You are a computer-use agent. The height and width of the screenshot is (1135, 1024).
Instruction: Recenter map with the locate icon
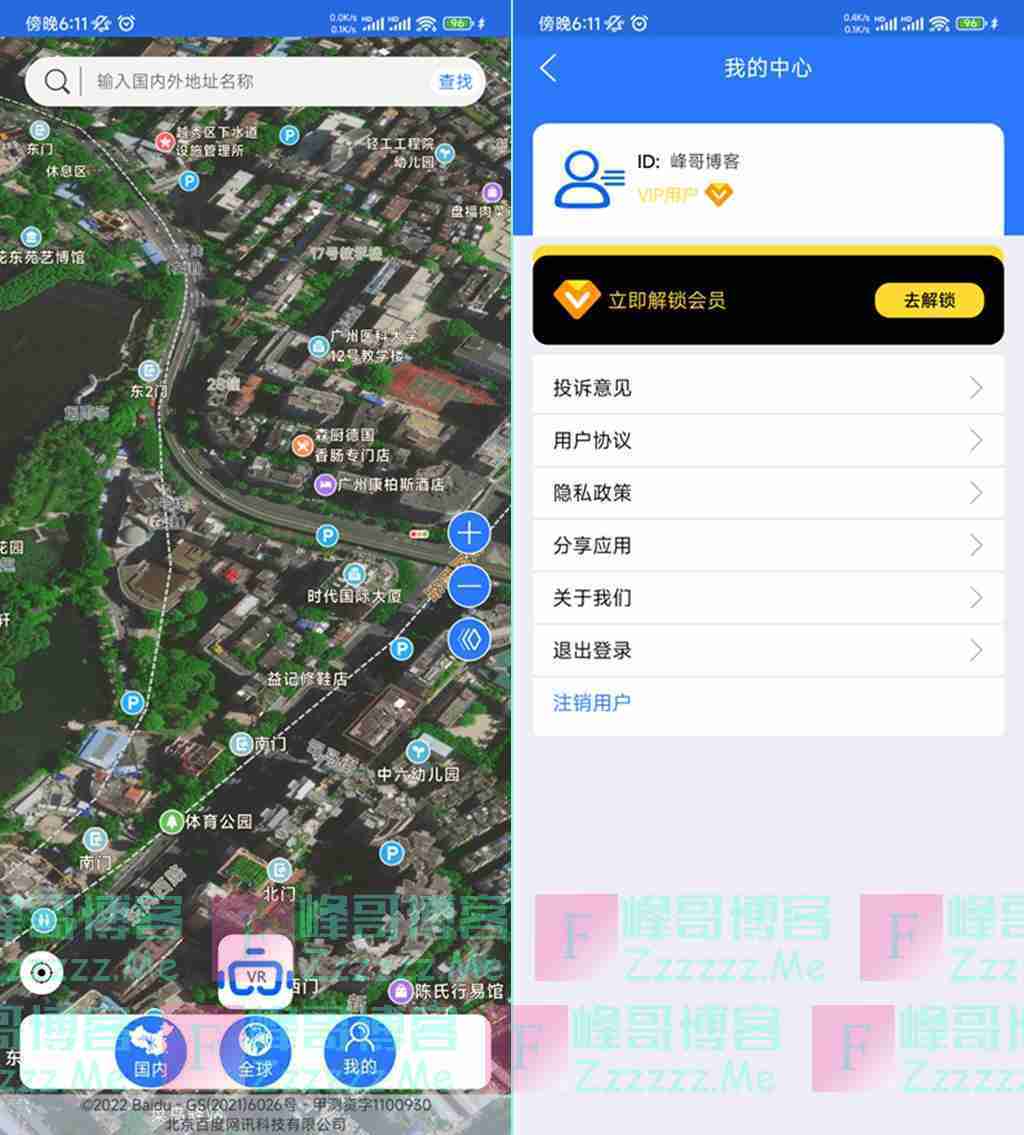(42, 971)
